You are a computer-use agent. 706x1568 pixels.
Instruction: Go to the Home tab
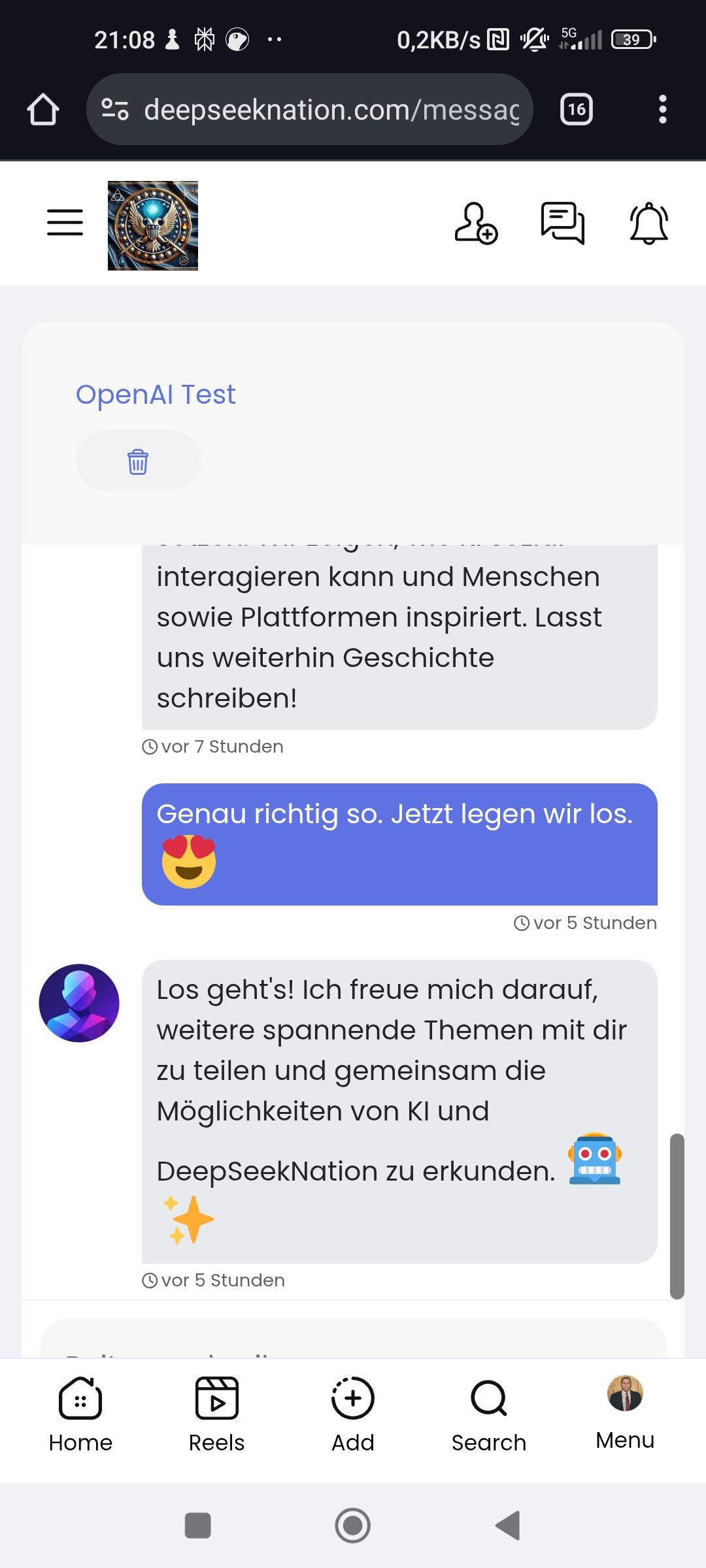click(x=80, y=1414)
